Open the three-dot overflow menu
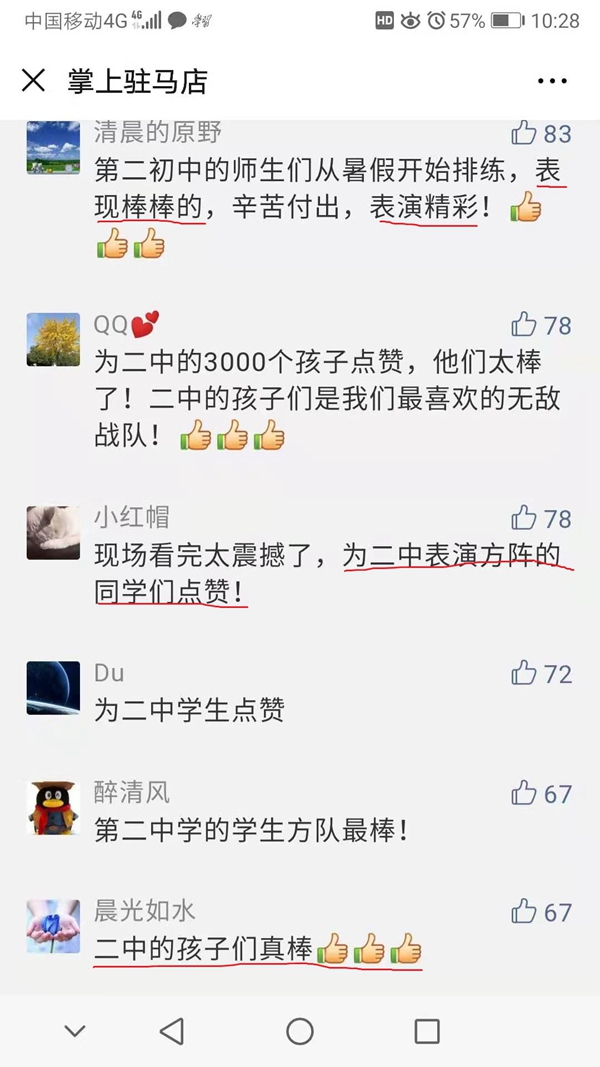 coord(552,82)
